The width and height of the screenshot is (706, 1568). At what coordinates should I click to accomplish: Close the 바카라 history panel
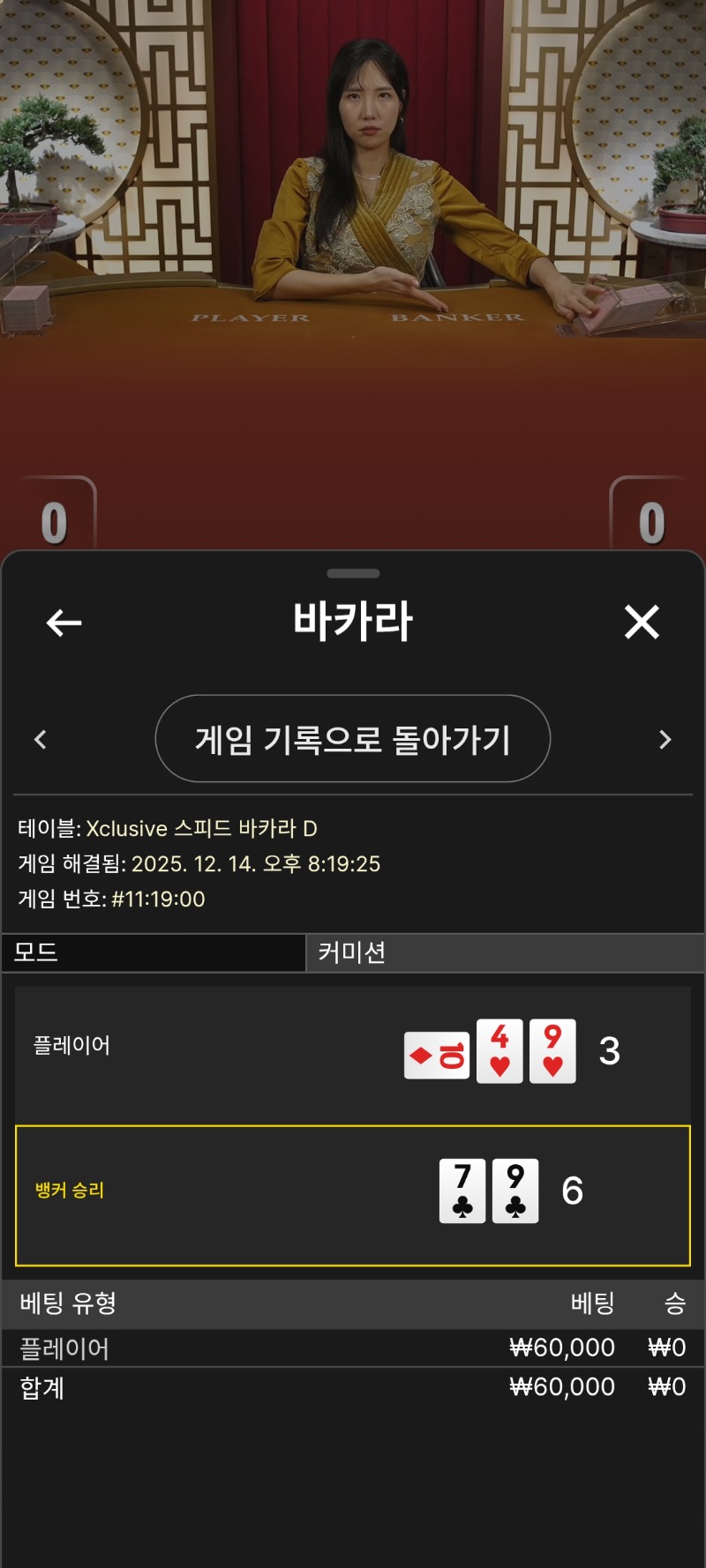pyautogui.click(x=642, y=622)
